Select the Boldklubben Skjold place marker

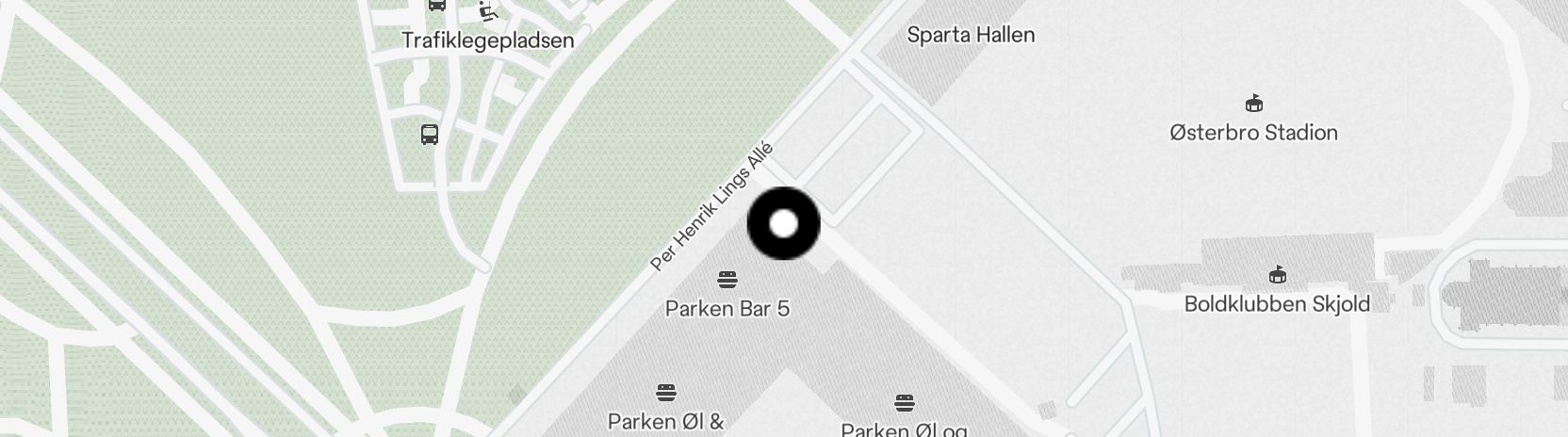click(x=1277, y=275)
